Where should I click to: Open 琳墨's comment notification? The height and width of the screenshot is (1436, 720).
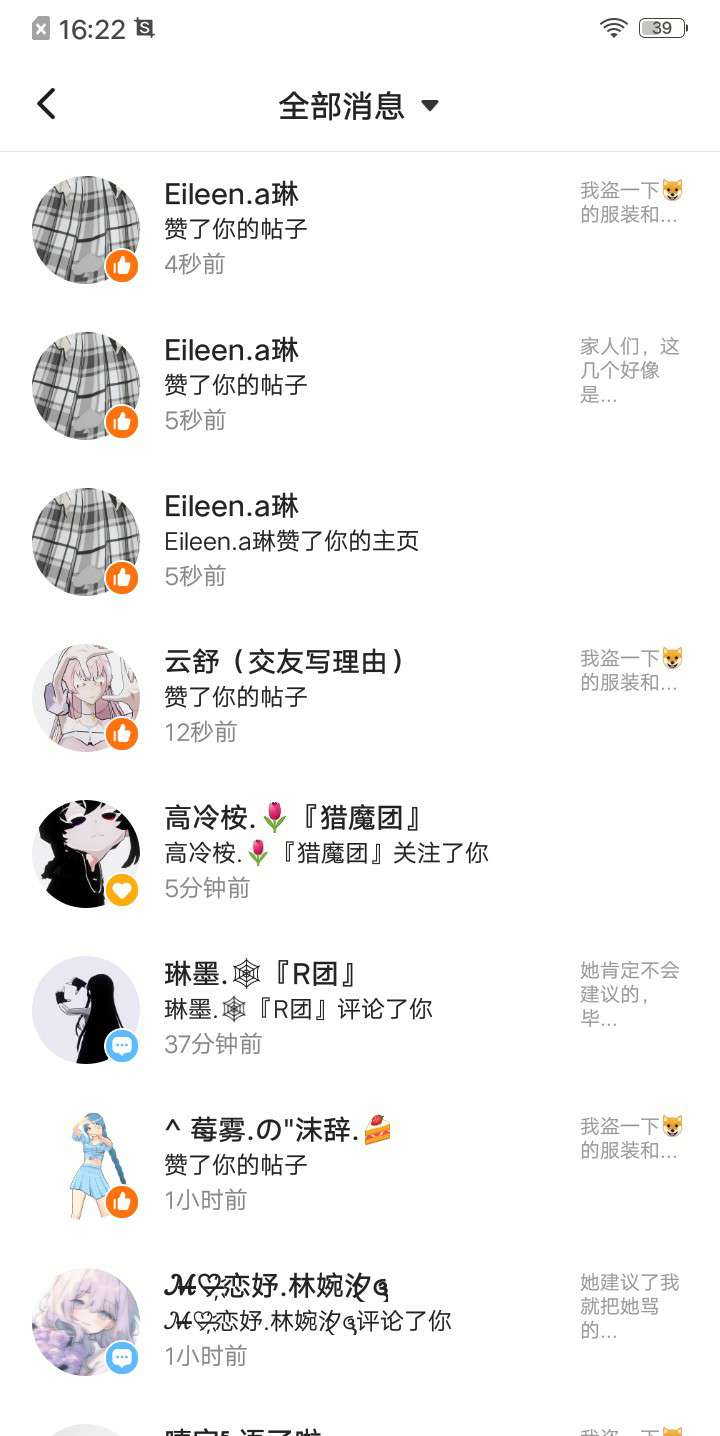340,1008
